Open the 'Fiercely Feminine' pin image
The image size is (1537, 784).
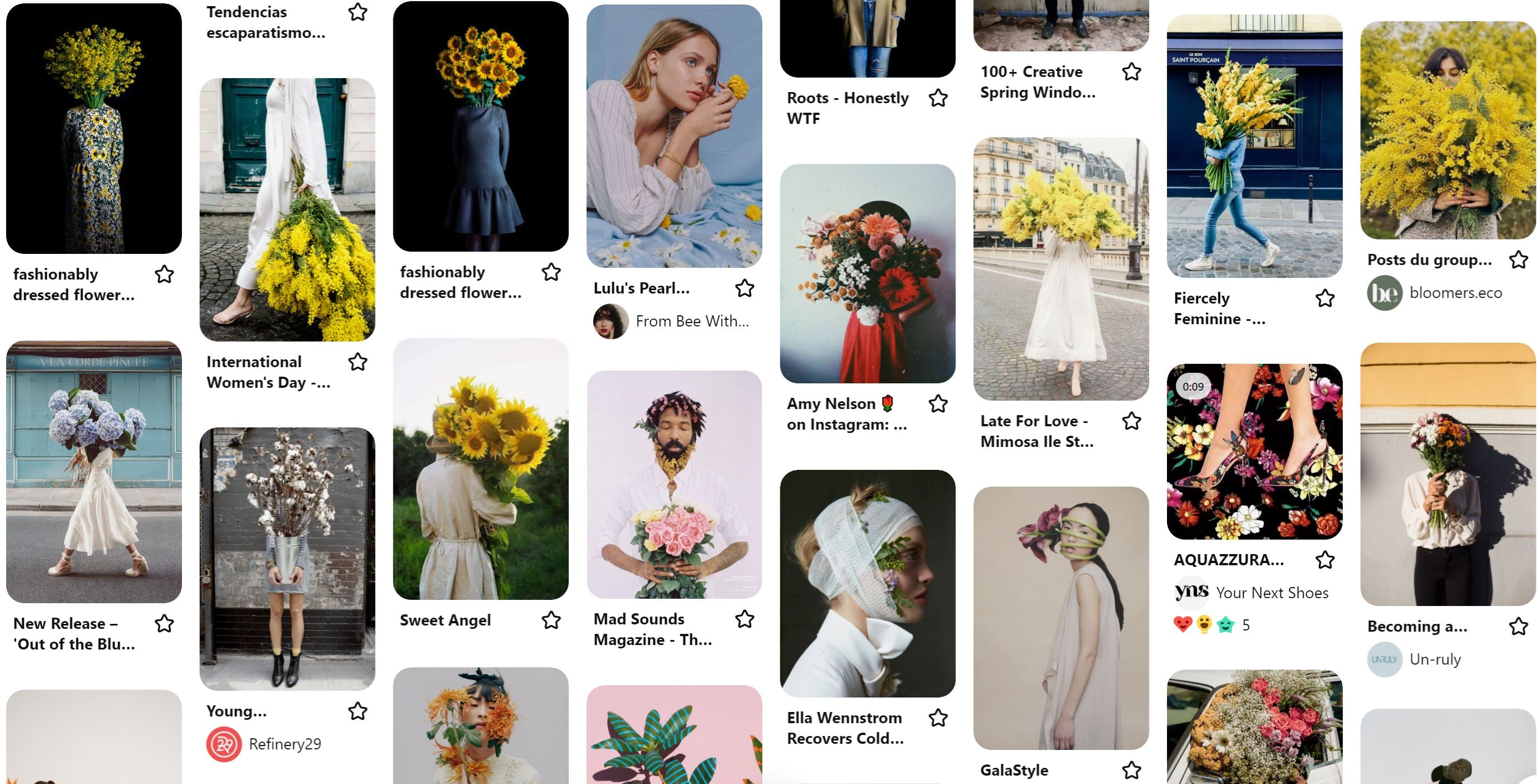click(1254, 146)
